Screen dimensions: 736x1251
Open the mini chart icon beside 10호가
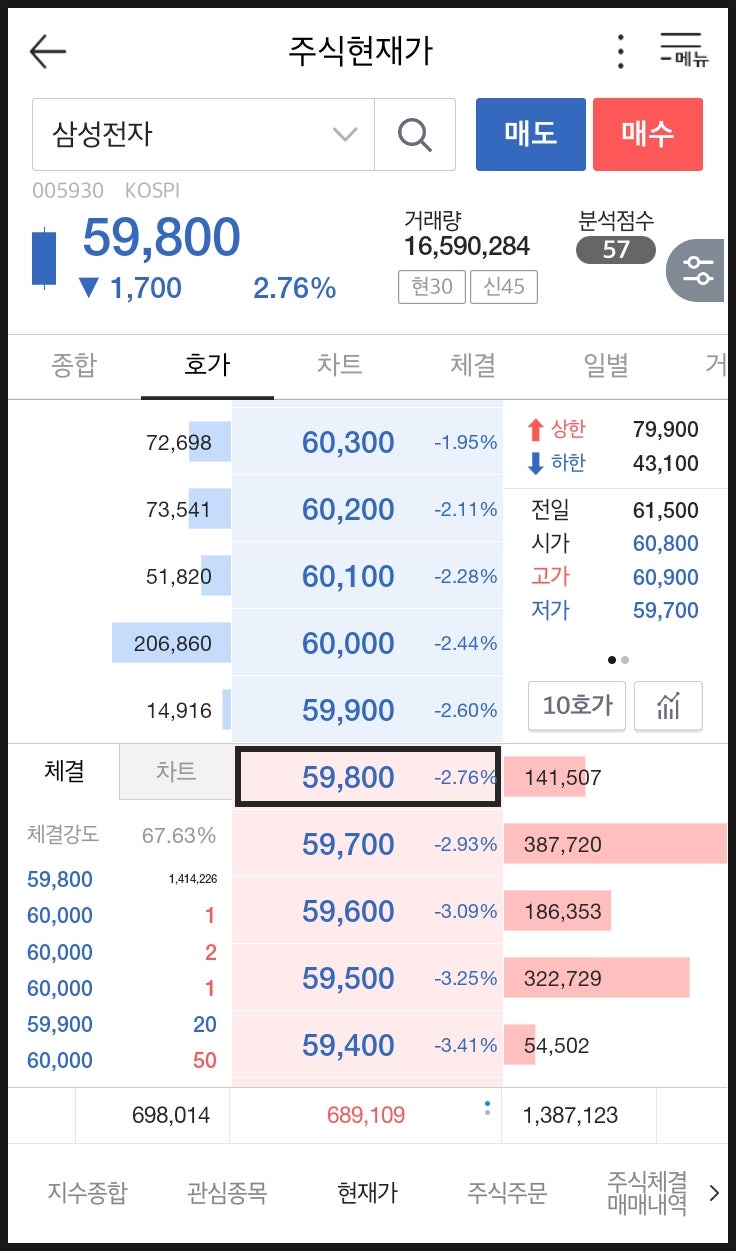tap(668, 706)
